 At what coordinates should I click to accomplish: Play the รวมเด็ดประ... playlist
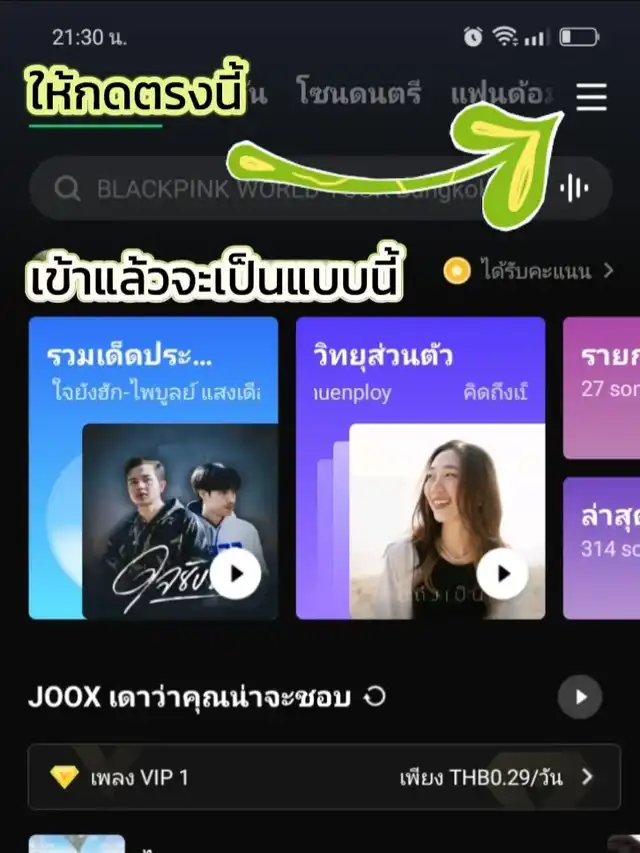(x=236, y=574)
